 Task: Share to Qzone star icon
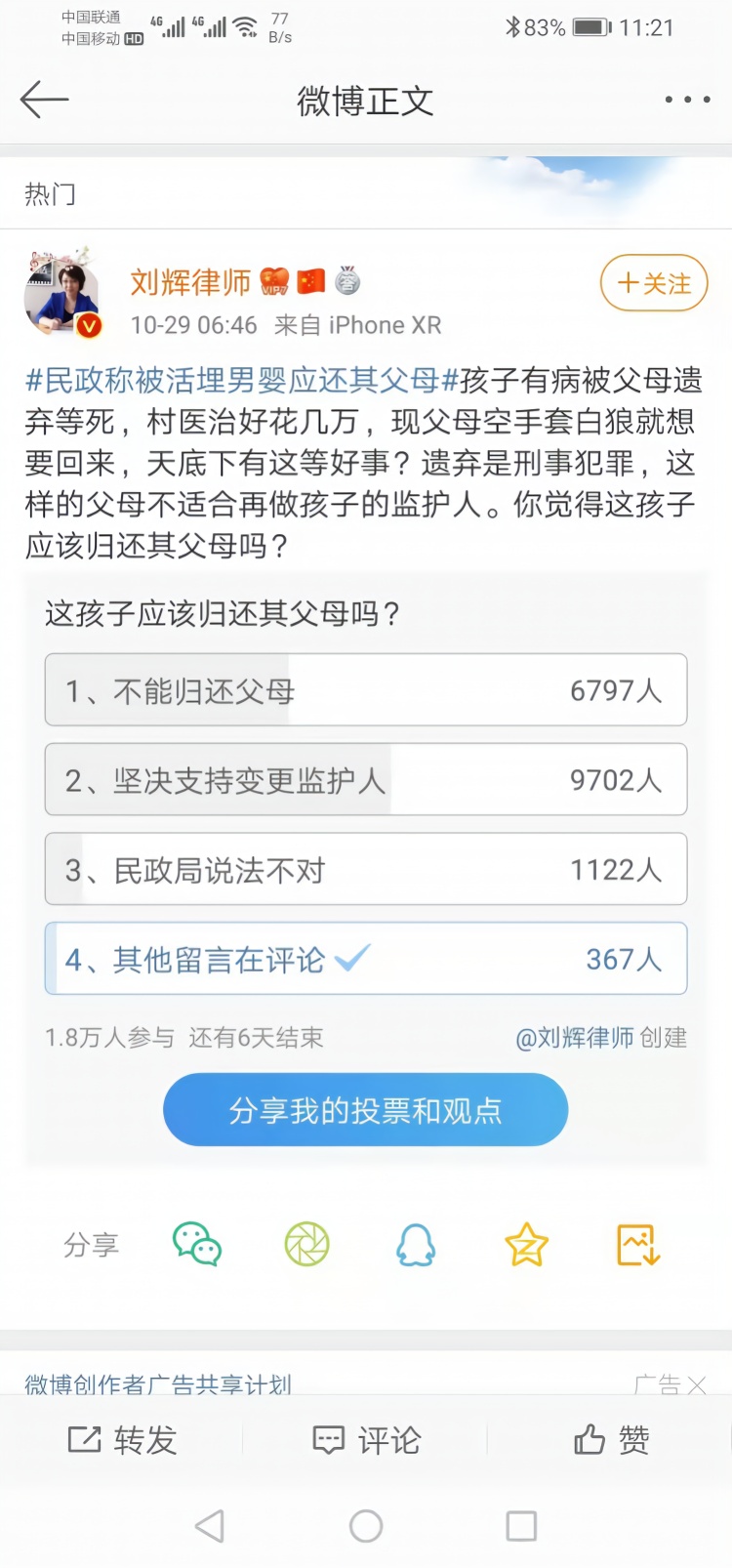click(x=526, y=1245)
